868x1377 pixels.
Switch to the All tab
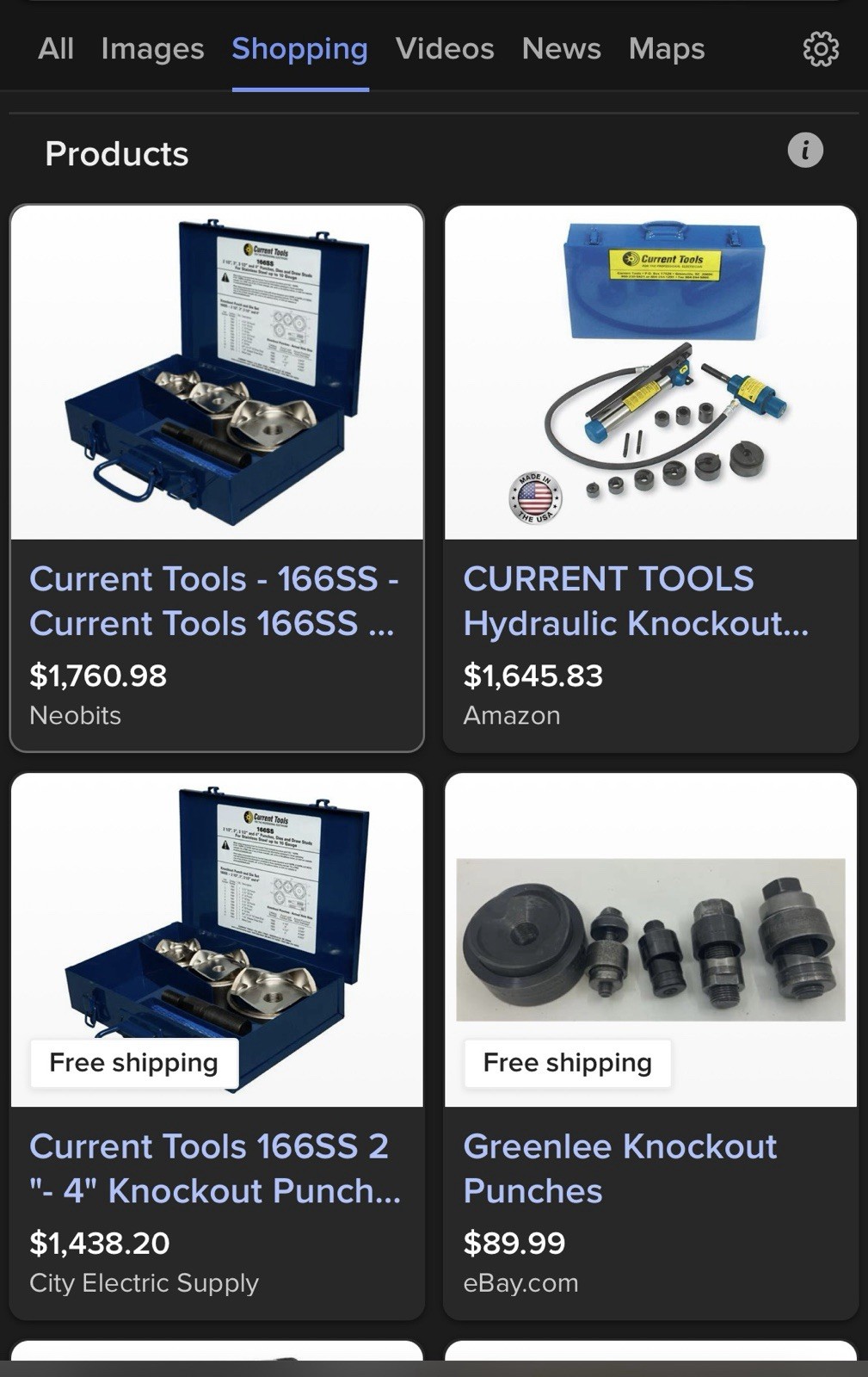(x=56, y=49)
